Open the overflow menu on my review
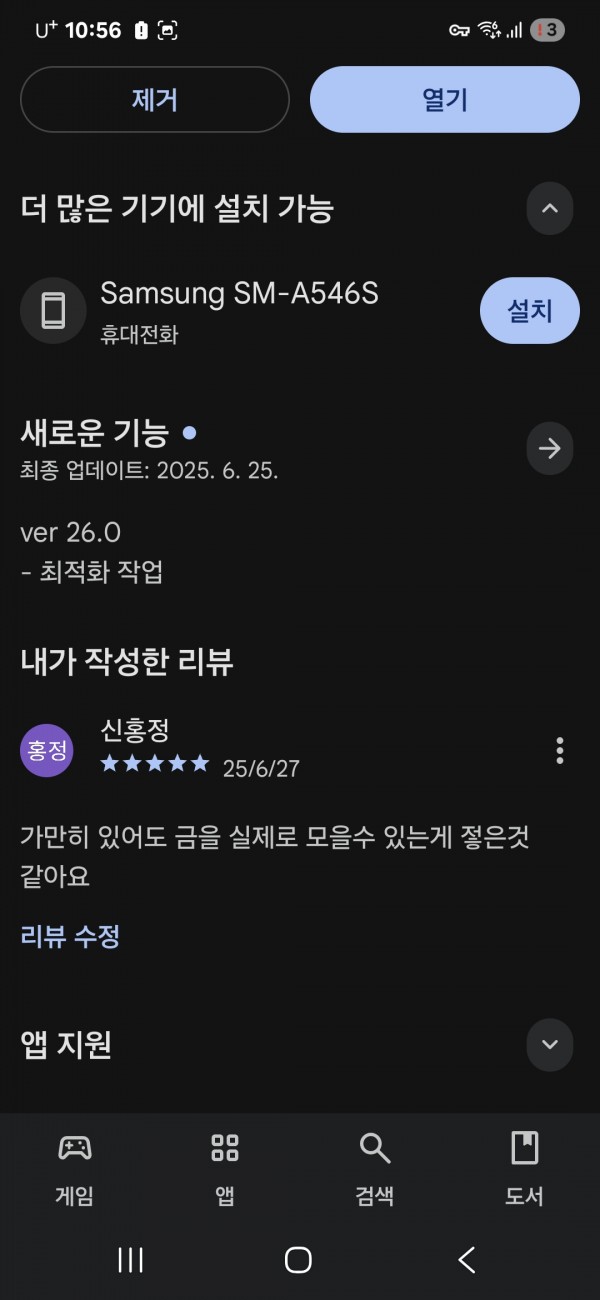The width and height of the screenshot is (600, 1300). coord(560,750)
